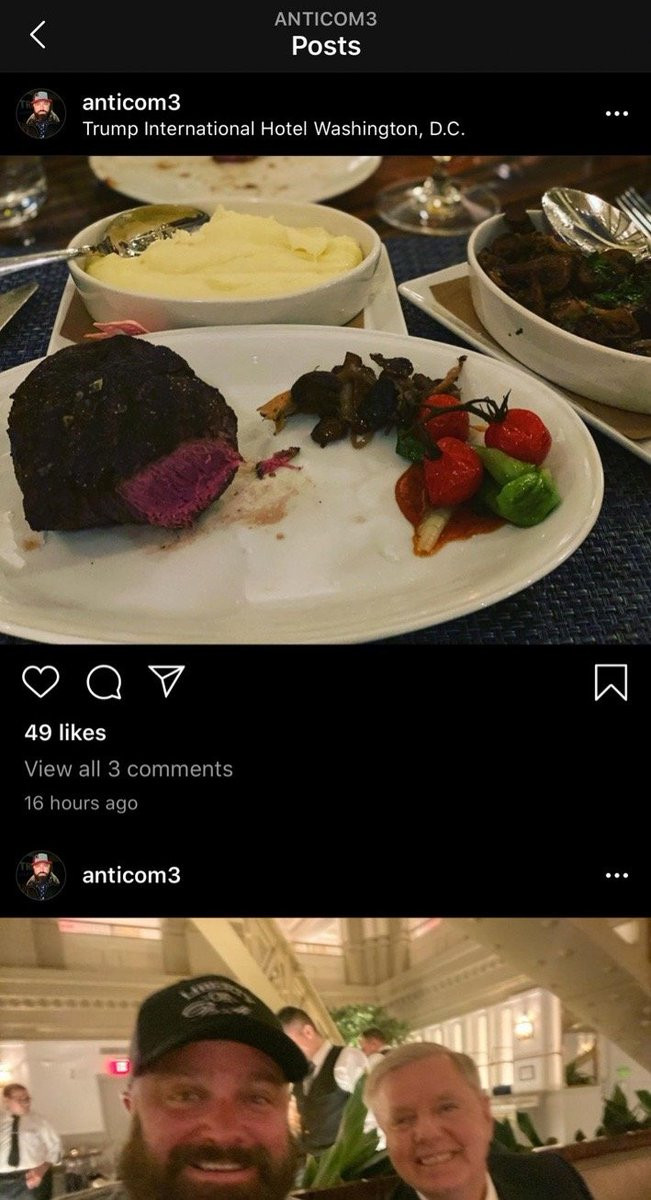Like the steak dinner post
This screenshot has width=651, height=1200.
(x=41, y=682)
